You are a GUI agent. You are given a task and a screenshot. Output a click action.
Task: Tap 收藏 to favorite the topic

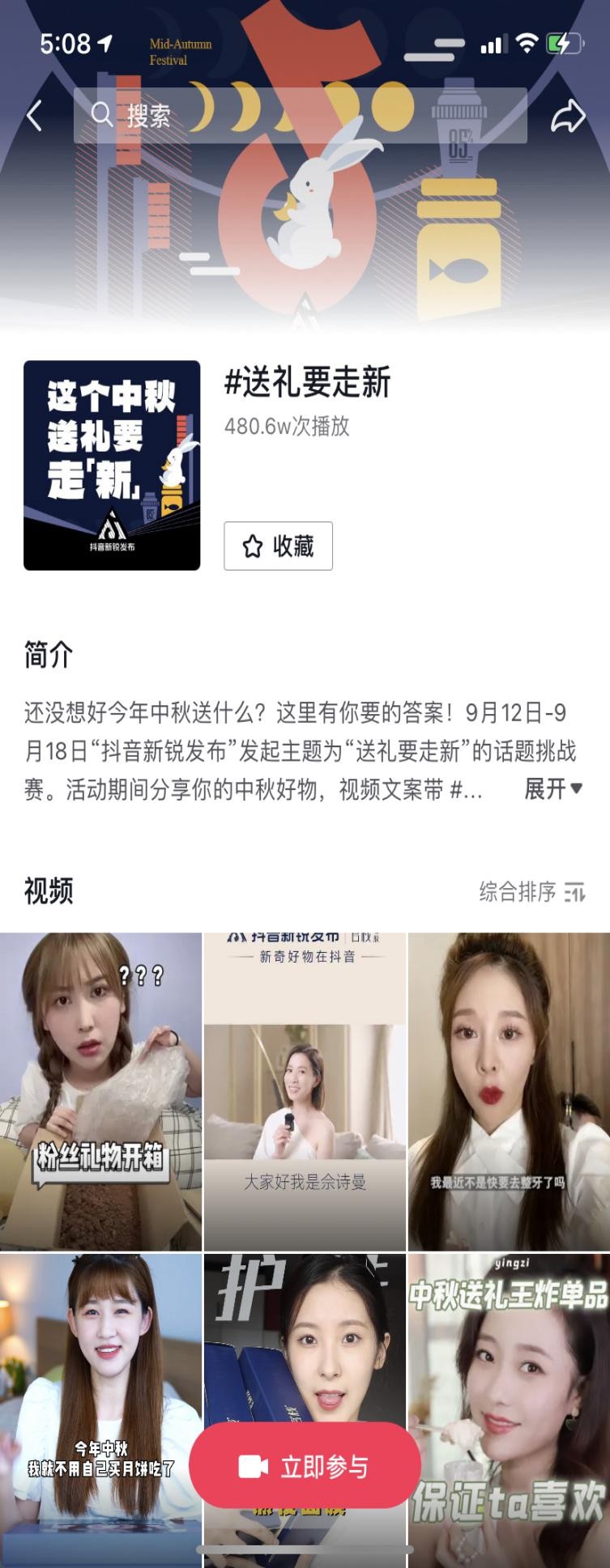(x=278, y=546)
